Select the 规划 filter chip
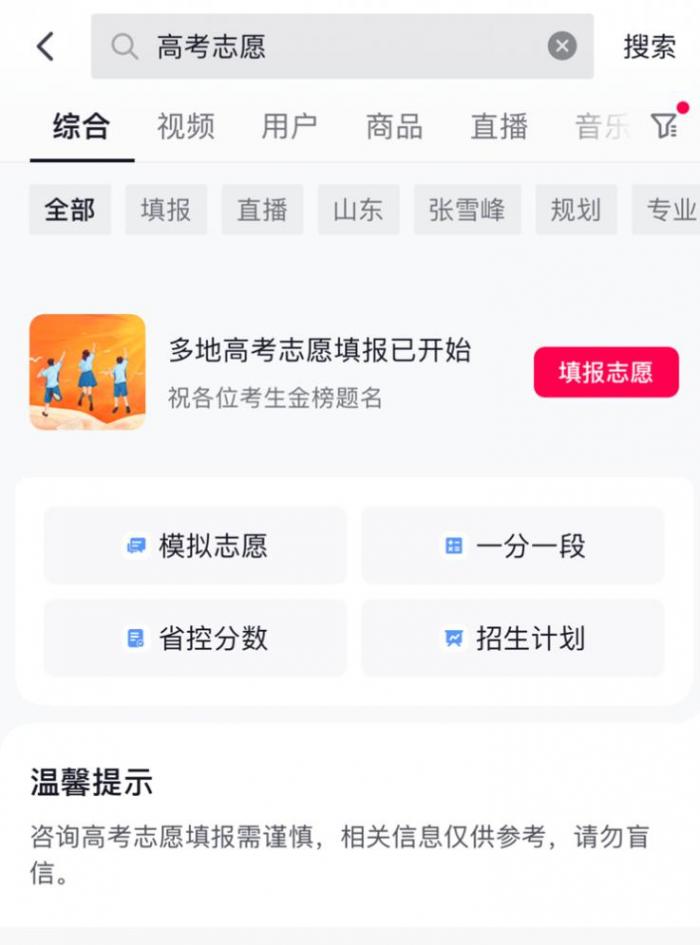700x945 pixels. pyautogui.click(x=576, y=210)
